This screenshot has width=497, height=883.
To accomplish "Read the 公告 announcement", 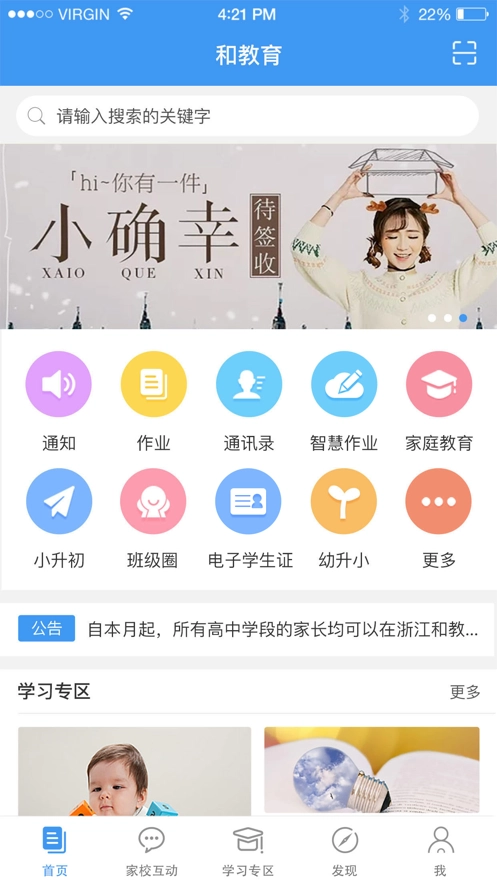I will pyautogui.click(x=248, y=629).
